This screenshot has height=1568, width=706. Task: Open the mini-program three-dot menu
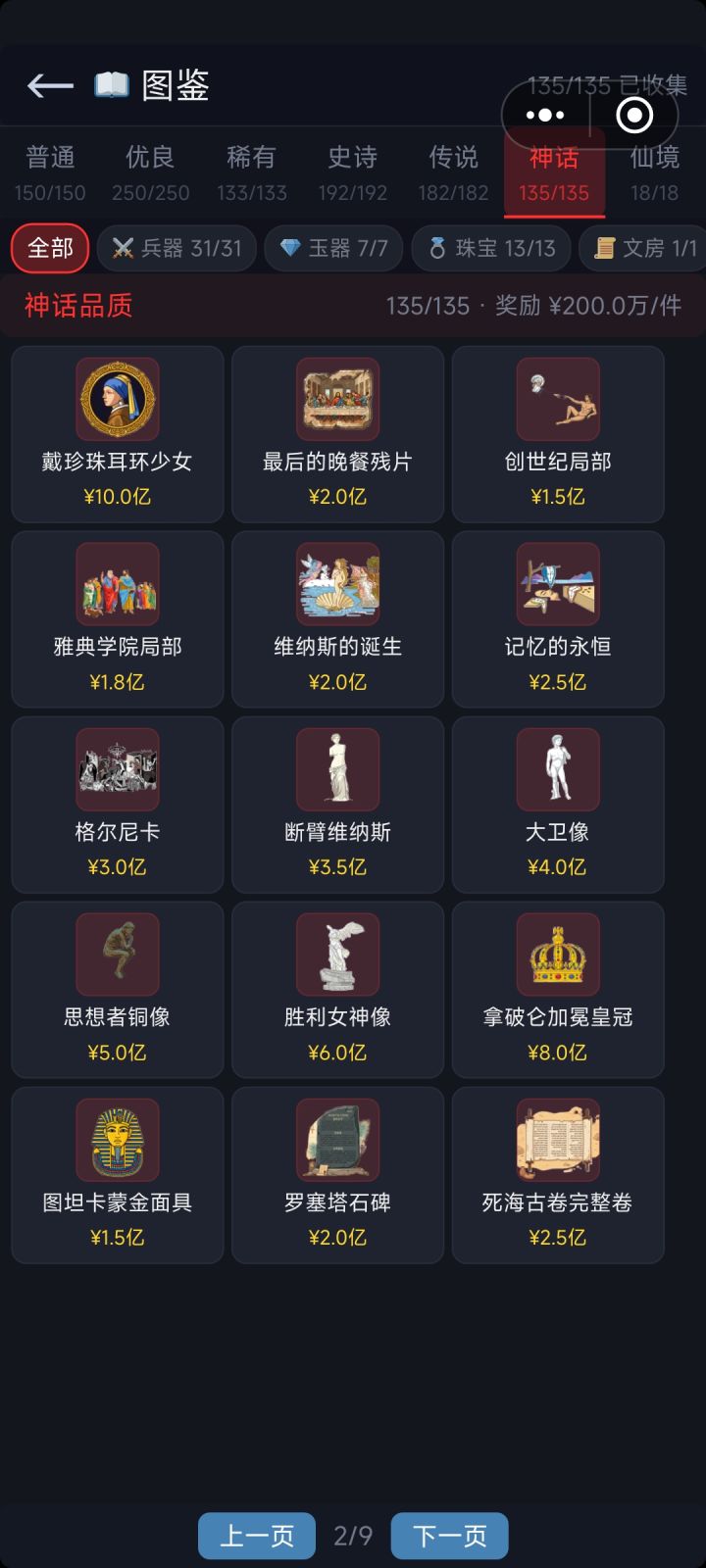tap(544, 115)
